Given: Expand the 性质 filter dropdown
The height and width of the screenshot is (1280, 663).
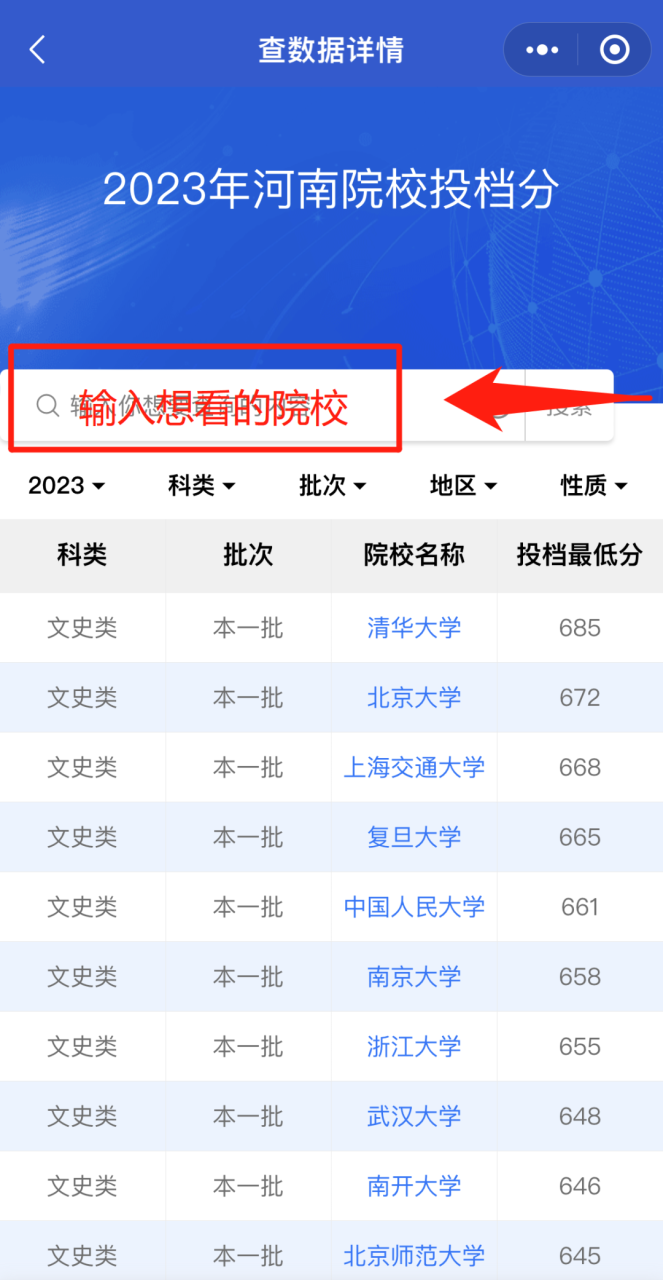Looking at the screenshot, I should click(594, 486).
